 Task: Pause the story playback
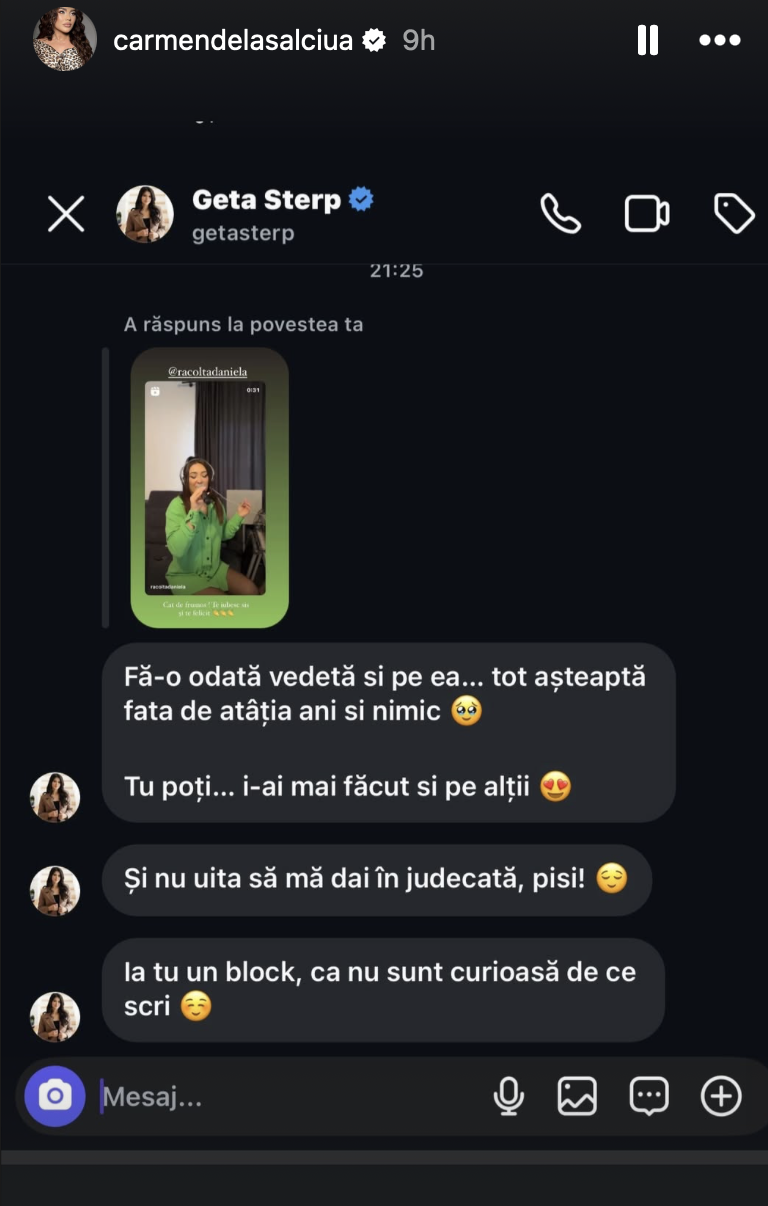coord(647,40)
